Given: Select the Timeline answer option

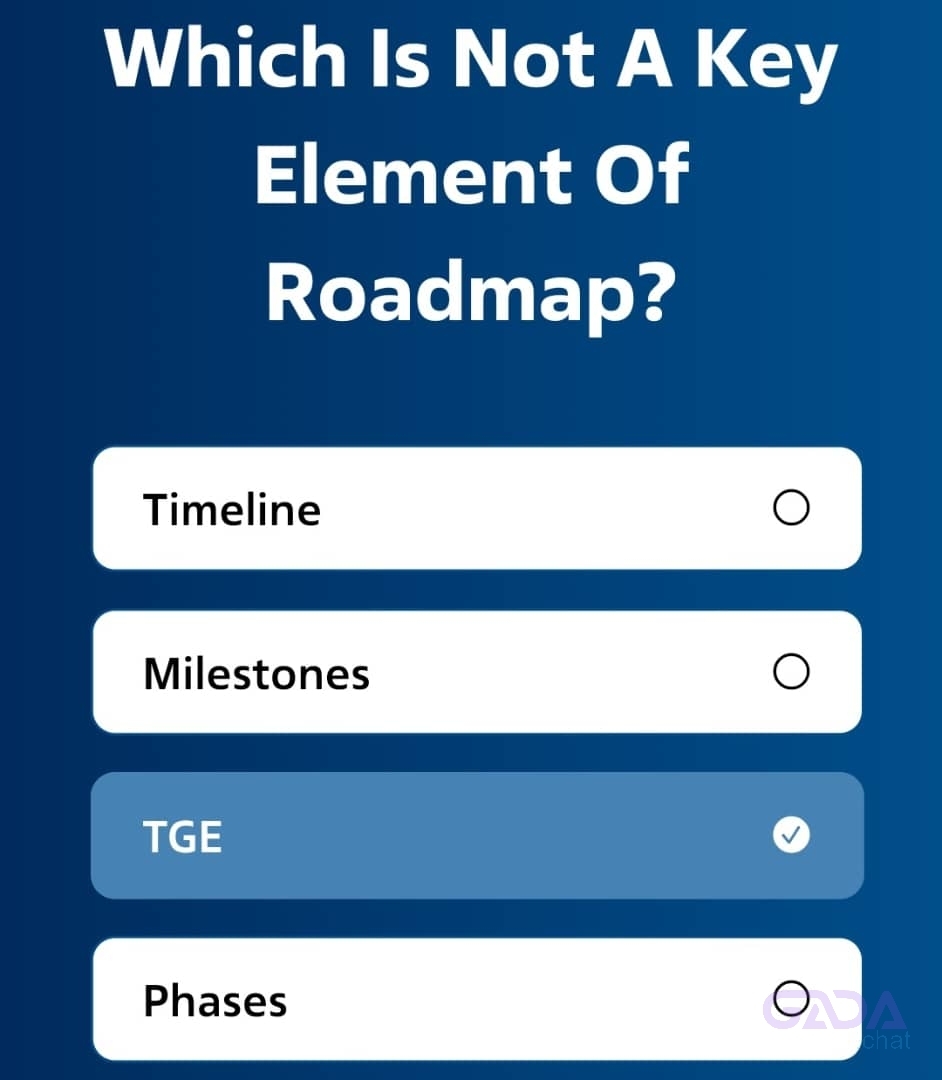Looking at the screenshot, I should (476, 509).
